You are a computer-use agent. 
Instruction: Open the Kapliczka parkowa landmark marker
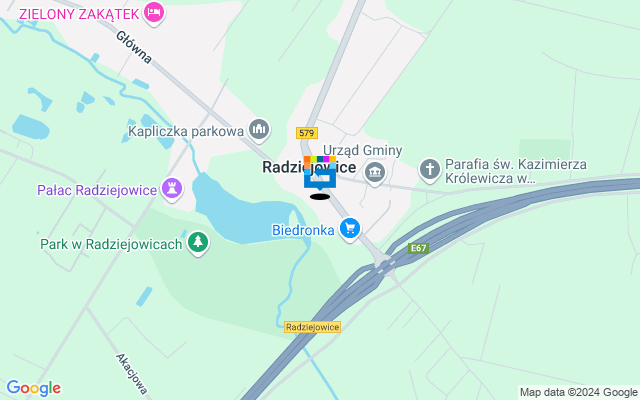(260, 128)
